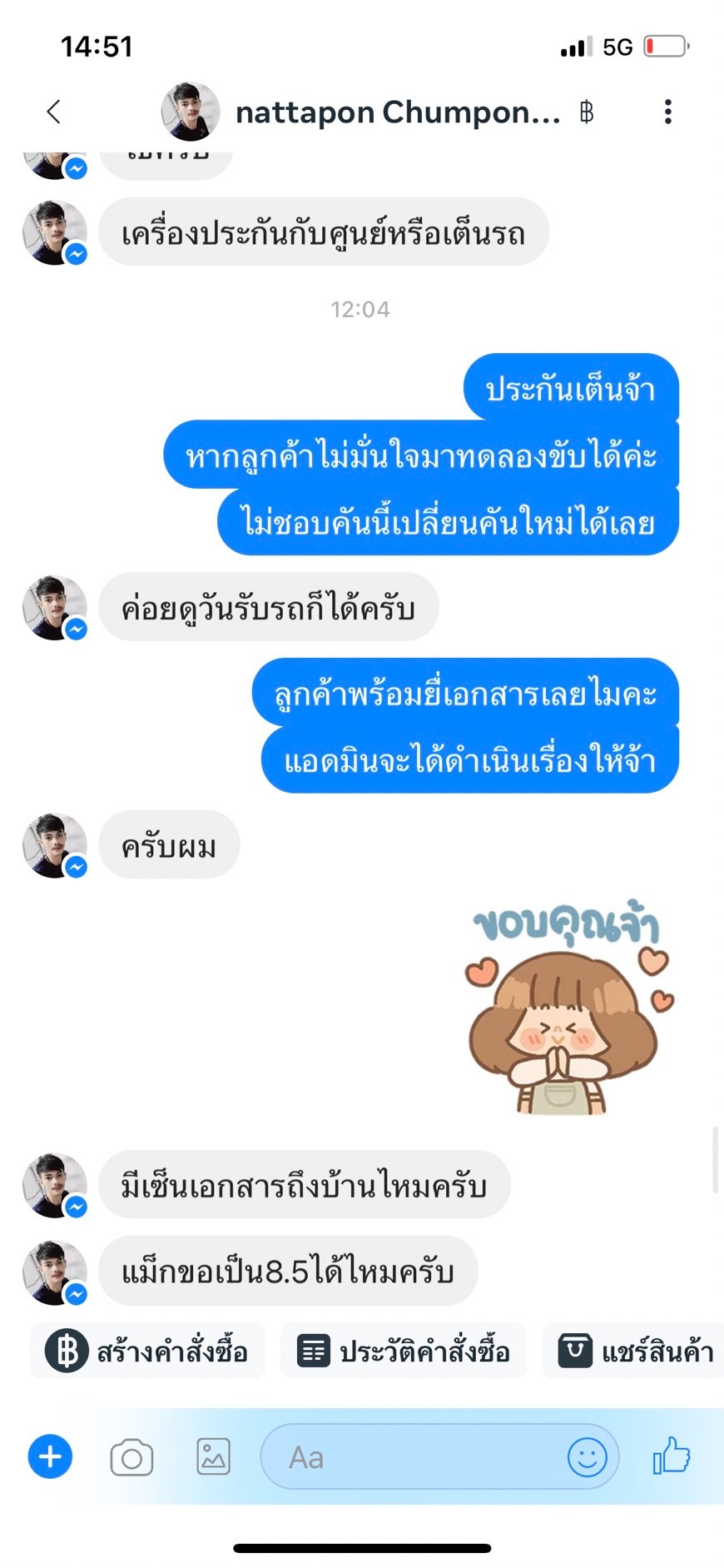Tap สร้างคำสั่งซื้อ to create an order
This screenshot has height=1568, width=724.
pos(148,1351)
